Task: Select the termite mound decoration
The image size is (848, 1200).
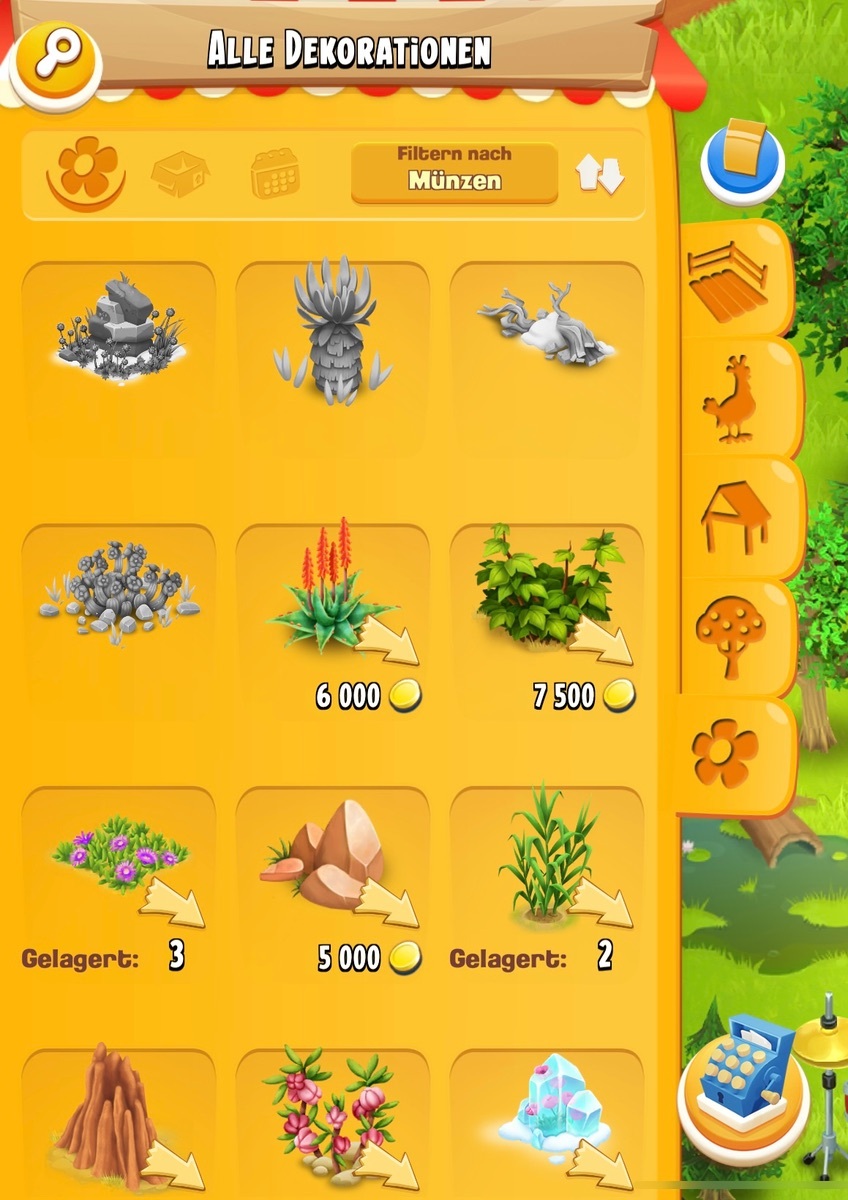Action: point(118,1115)
